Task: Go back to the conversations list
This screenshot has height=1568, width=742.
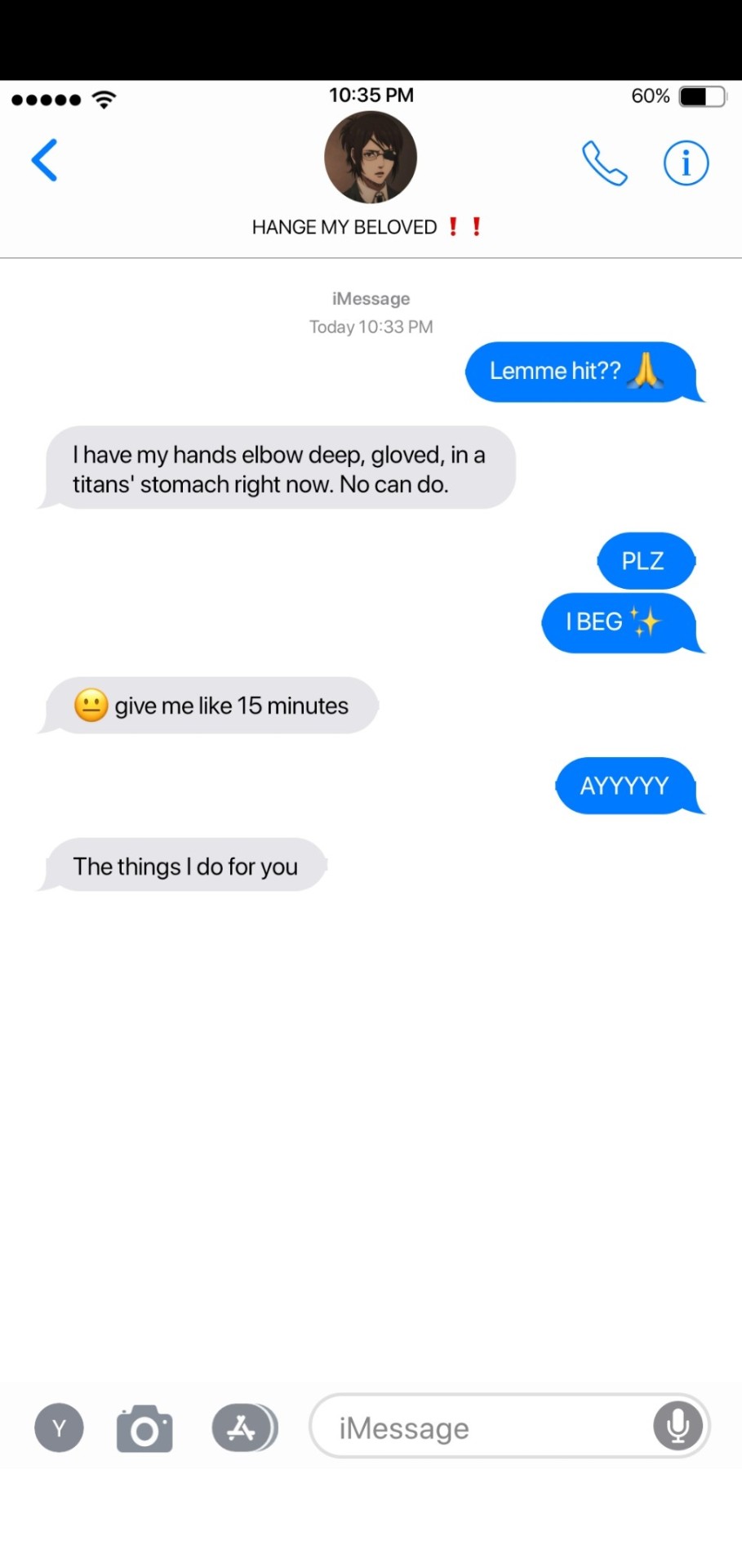Action: (45, 160)
